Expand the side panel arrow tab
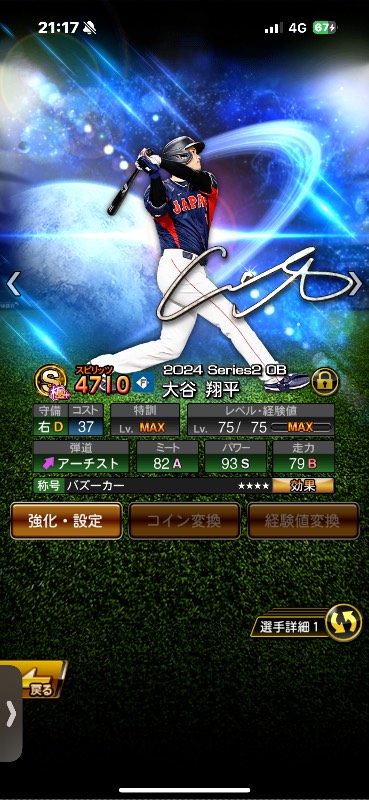 (x=11, y=714)
